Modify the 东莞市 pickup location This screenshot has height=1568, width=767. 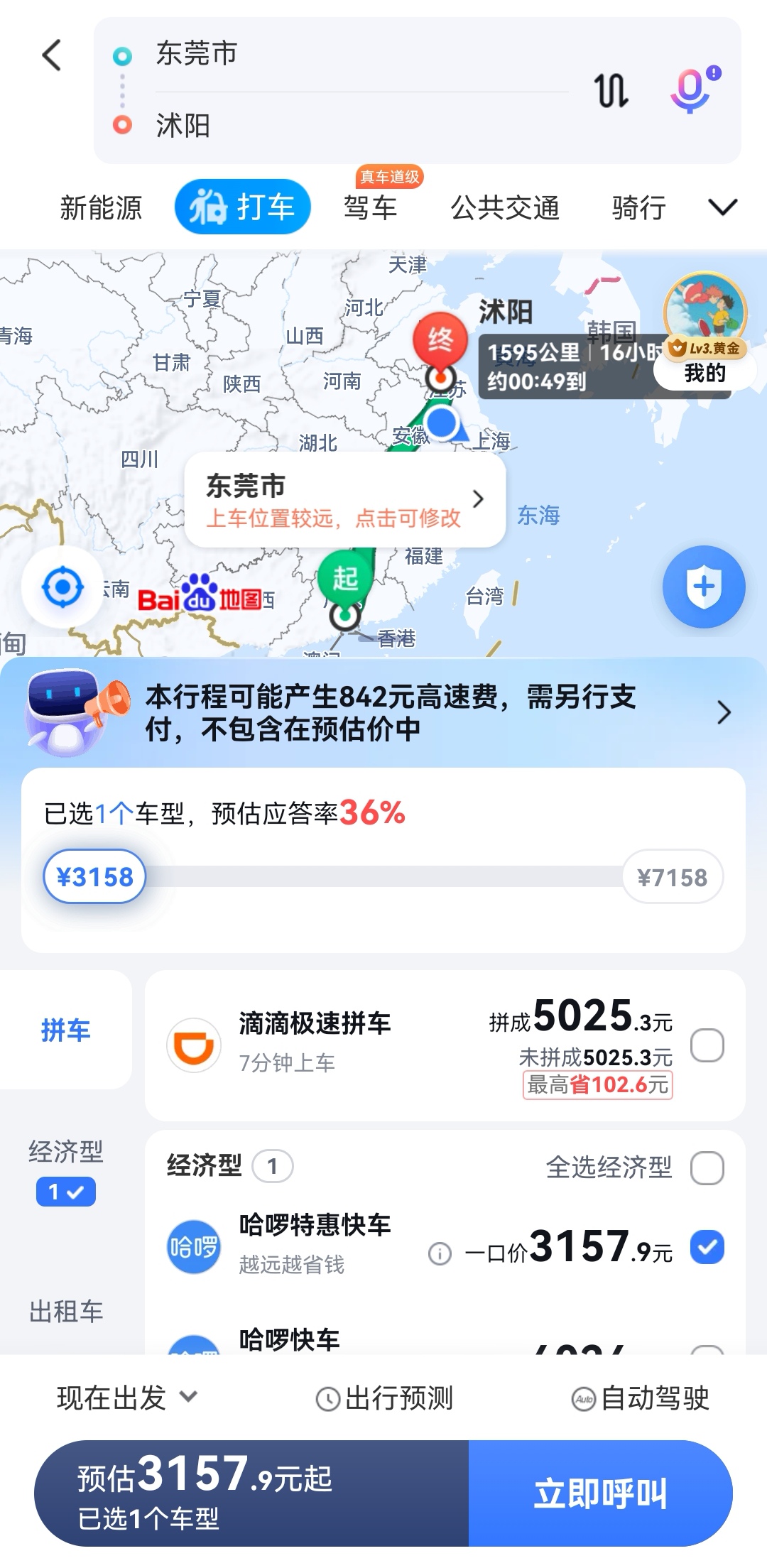click(344, 501)
